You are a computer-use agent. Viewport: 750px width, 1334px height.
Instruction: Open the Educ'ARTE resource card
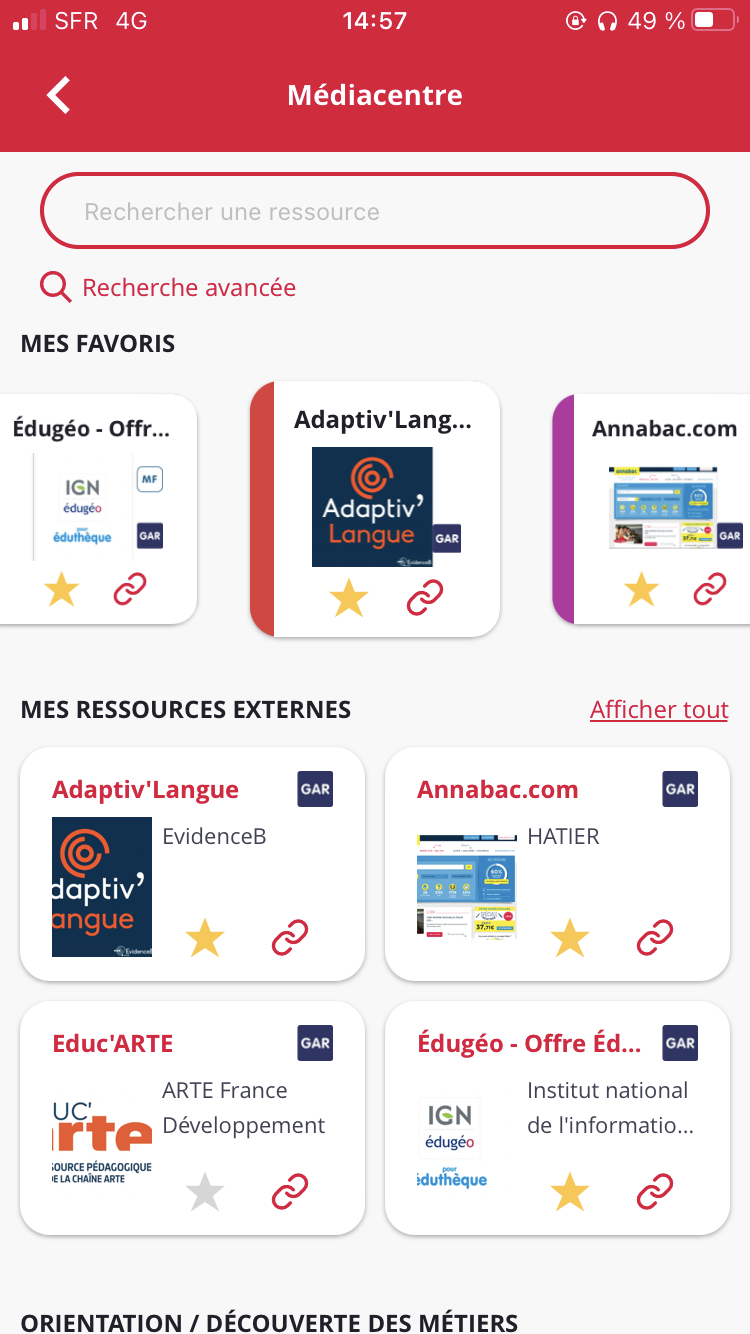(112, 1044)
